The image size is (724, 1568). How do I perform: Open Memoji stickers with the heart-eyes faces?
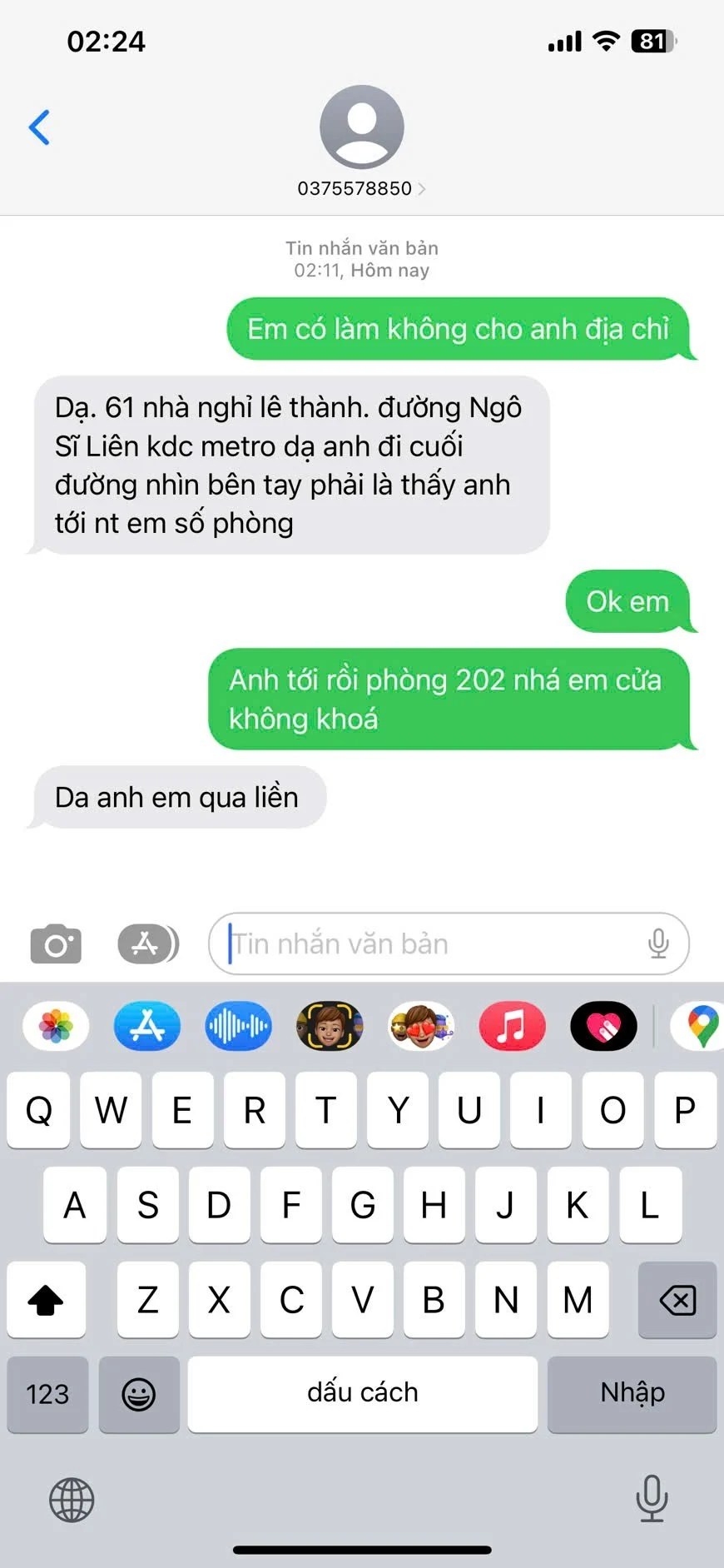pyautogui.click(x=421, y=1026)
